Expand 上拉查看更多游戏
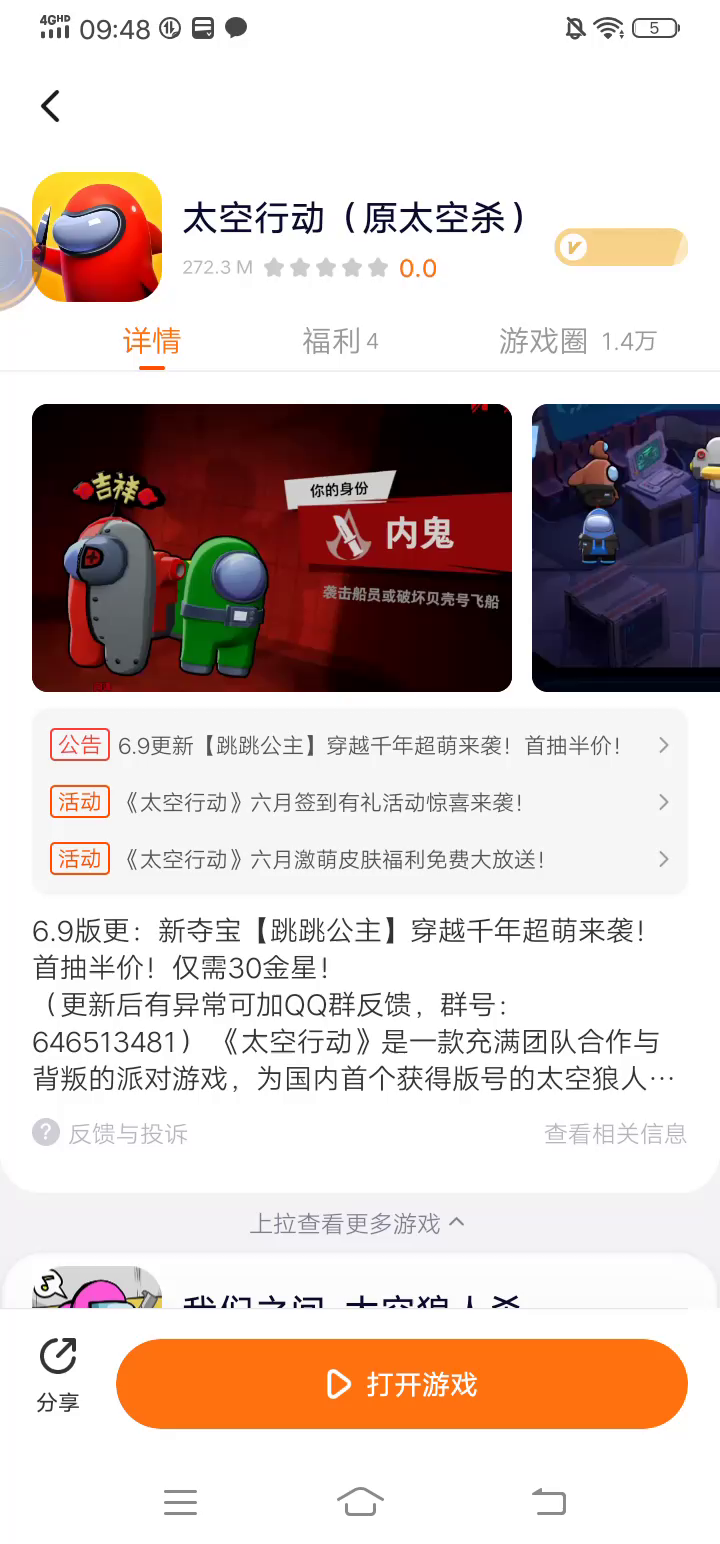The width and height of the screenshot is (720, 1544). tap(358, 1223)
